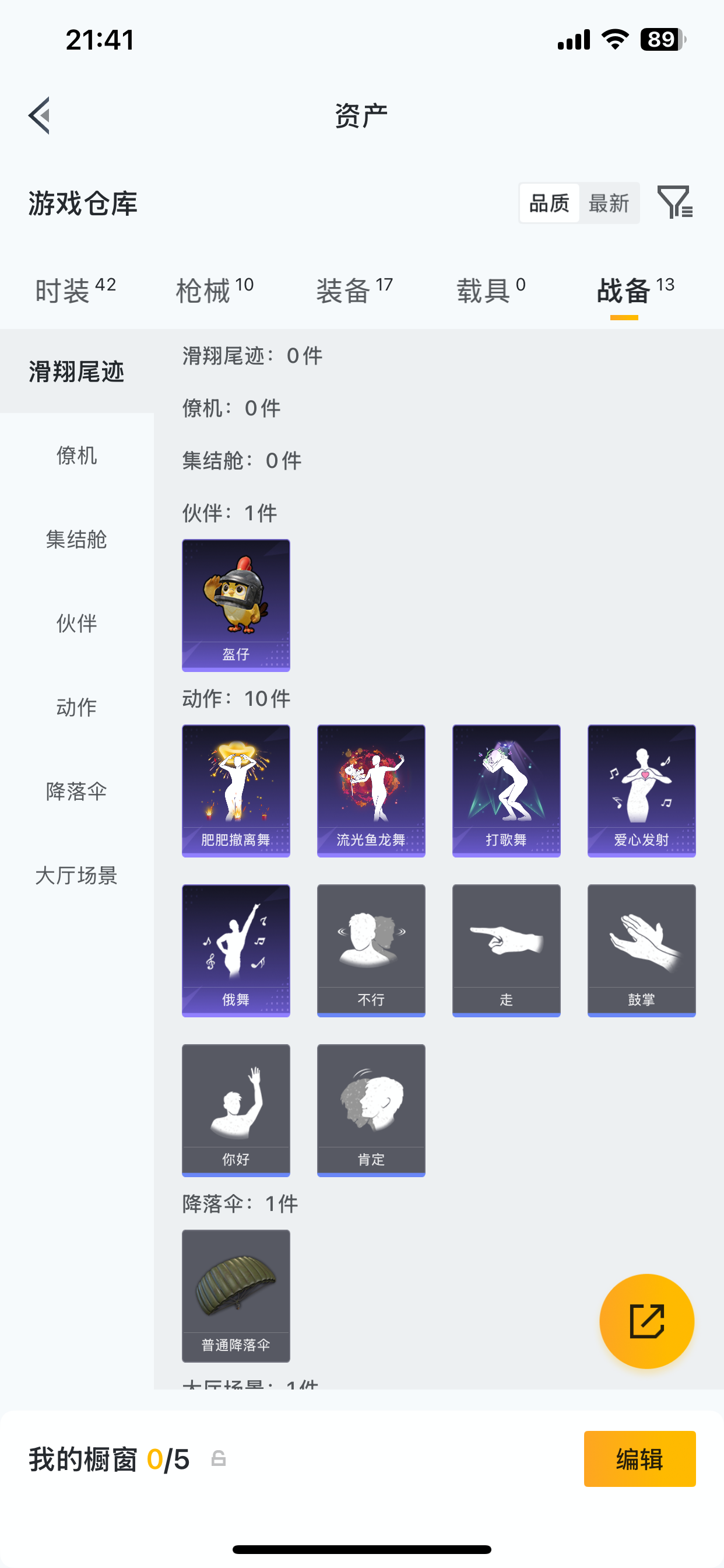The height and width of the screenshot is (1568, 724).
Task: Toggle the 编辑 showcase editing mode
Action: pyautogui.click(x=639, y=1459)
